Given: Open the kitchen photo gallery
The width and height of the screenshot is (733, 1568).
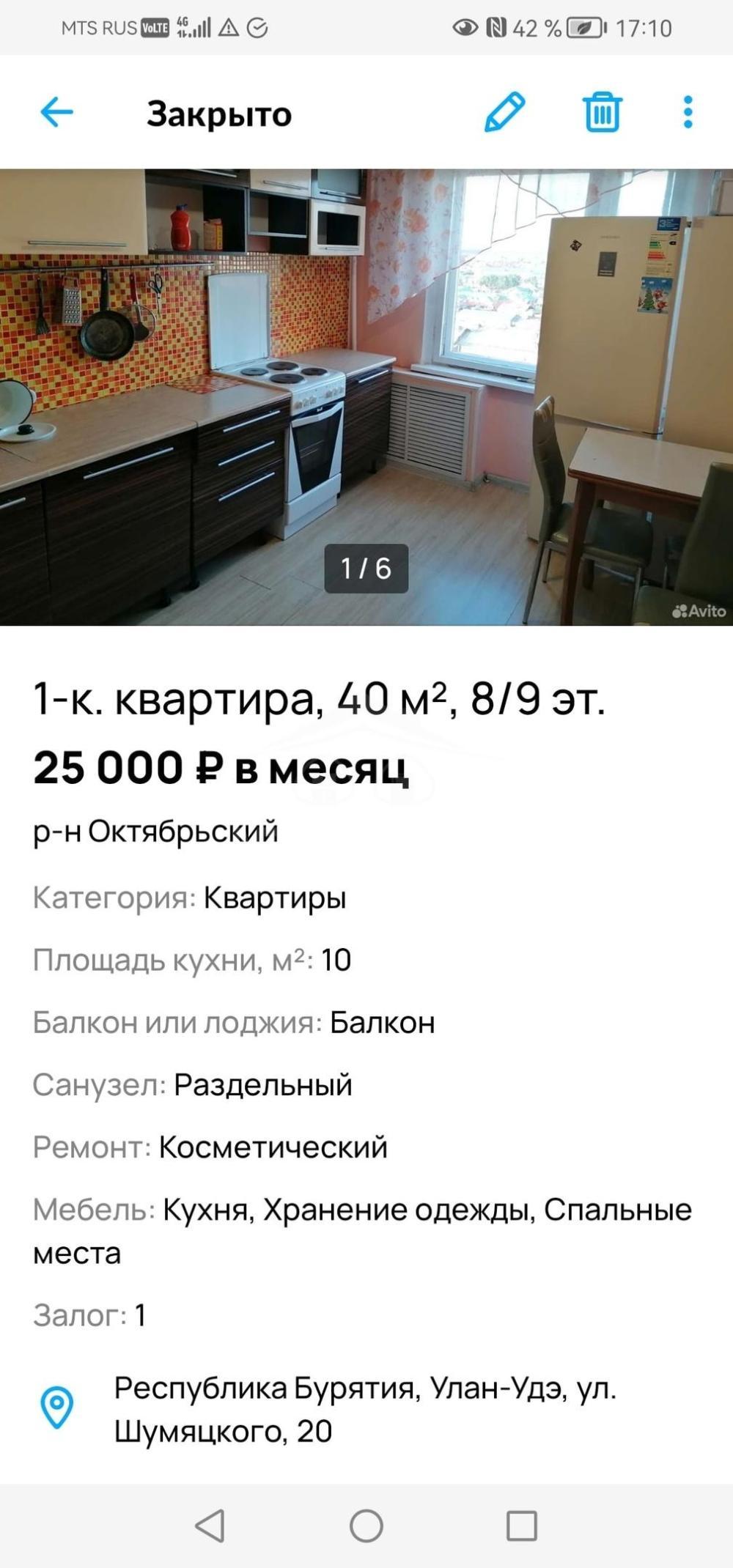Looking at the screenshot, I should coord(366,397).
